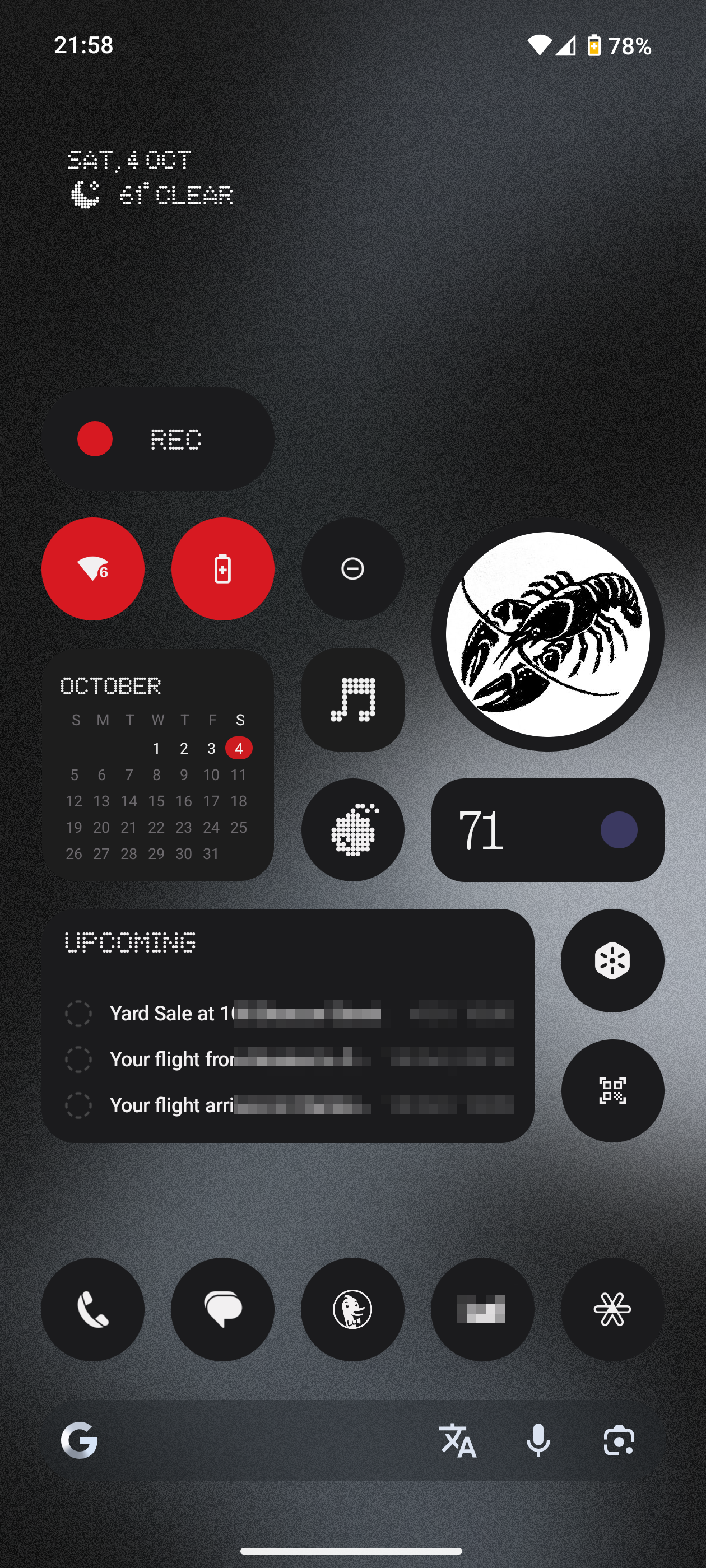This screenshot has width=706, height=1568.
Task: Open the lobster photo widget
Action: (x=547, y=634)
